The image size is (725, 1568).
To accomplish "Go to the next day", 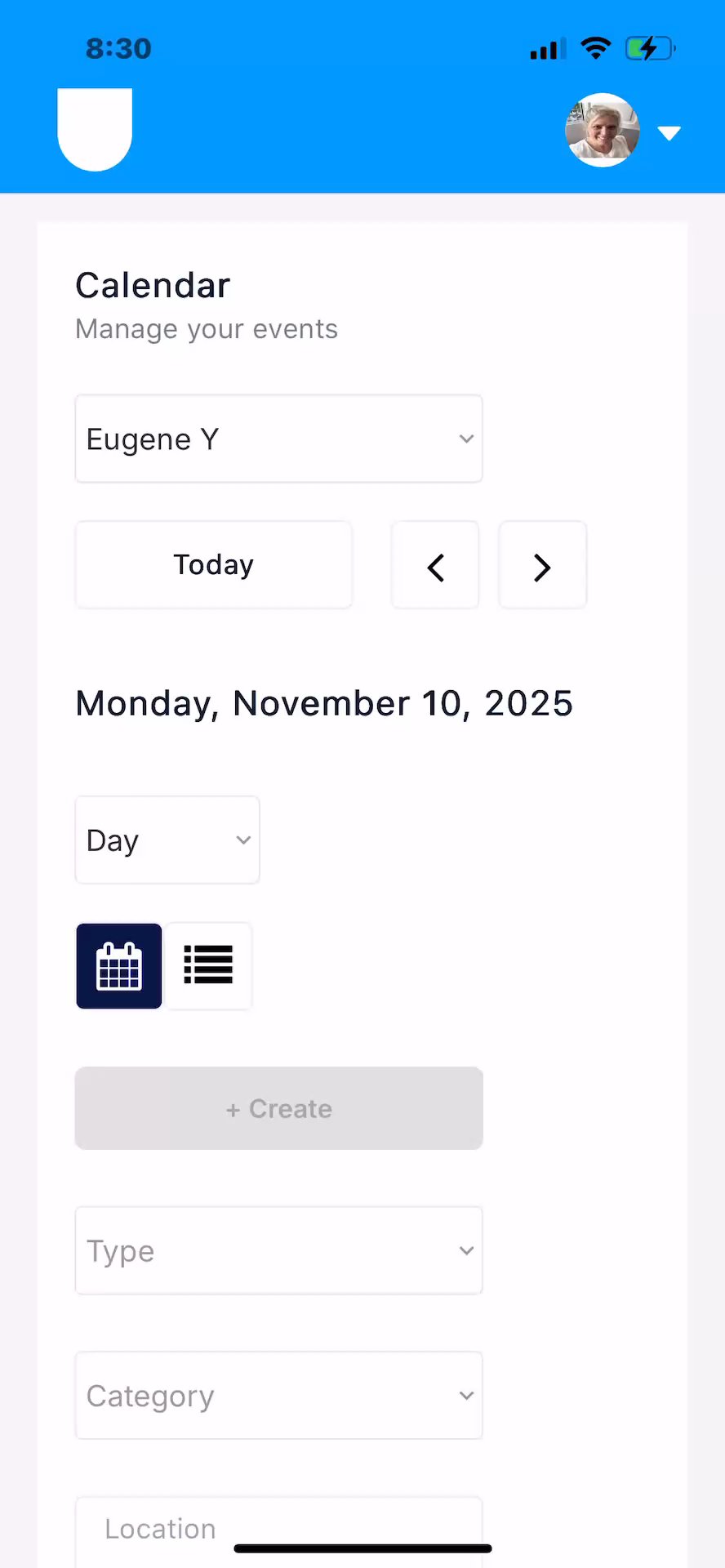I will click(542, 566).
